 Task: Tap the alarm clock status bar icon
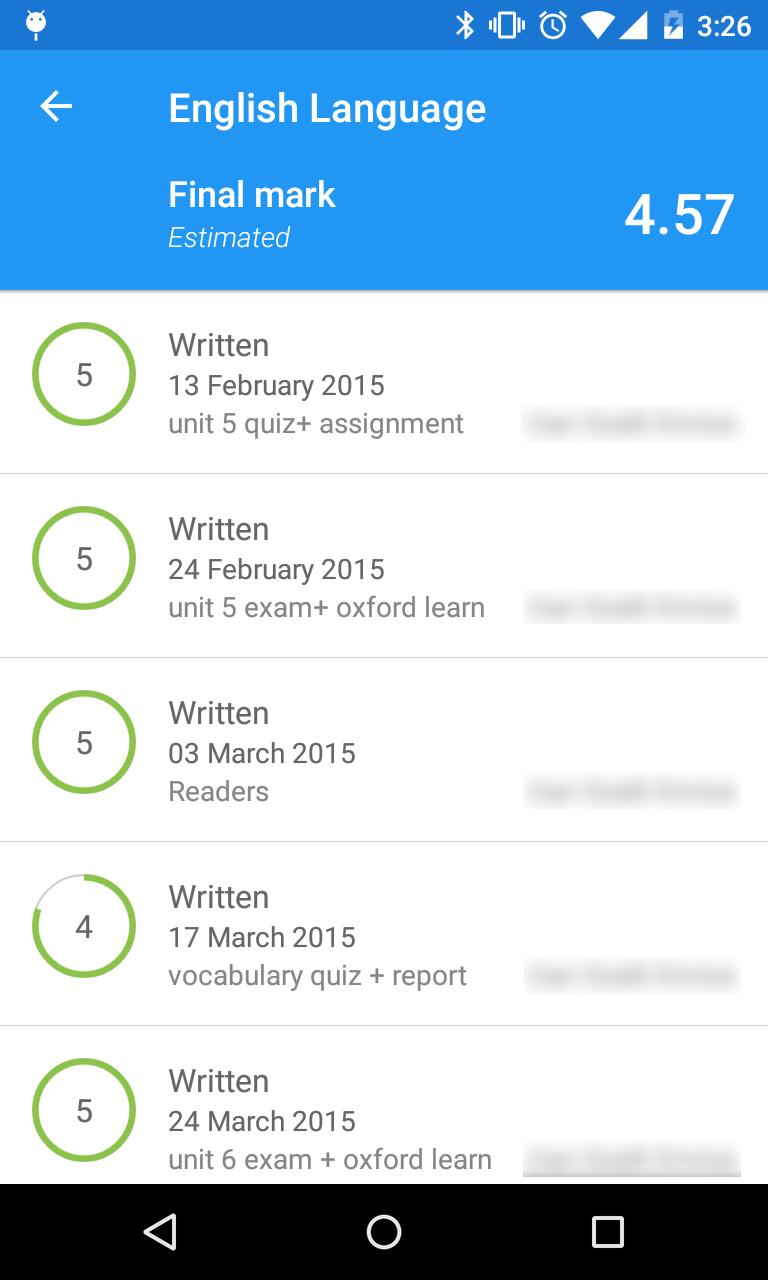553,26
